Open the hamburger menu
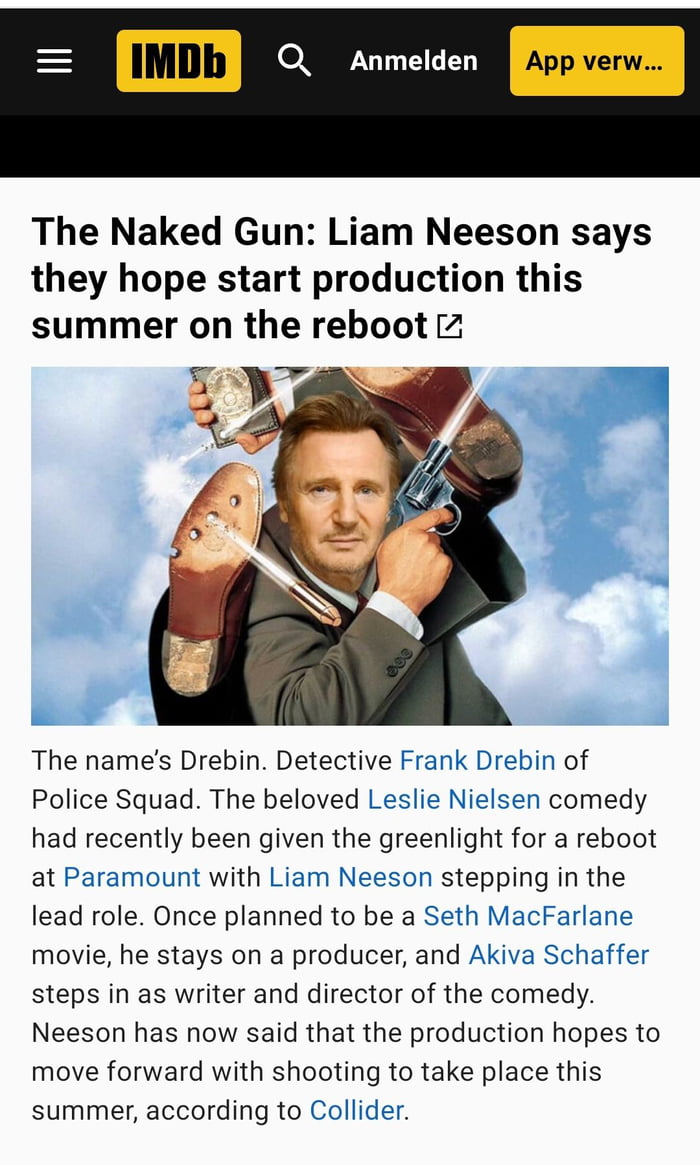Screen dimensions: 700x1165 click(x=54, y=61)
